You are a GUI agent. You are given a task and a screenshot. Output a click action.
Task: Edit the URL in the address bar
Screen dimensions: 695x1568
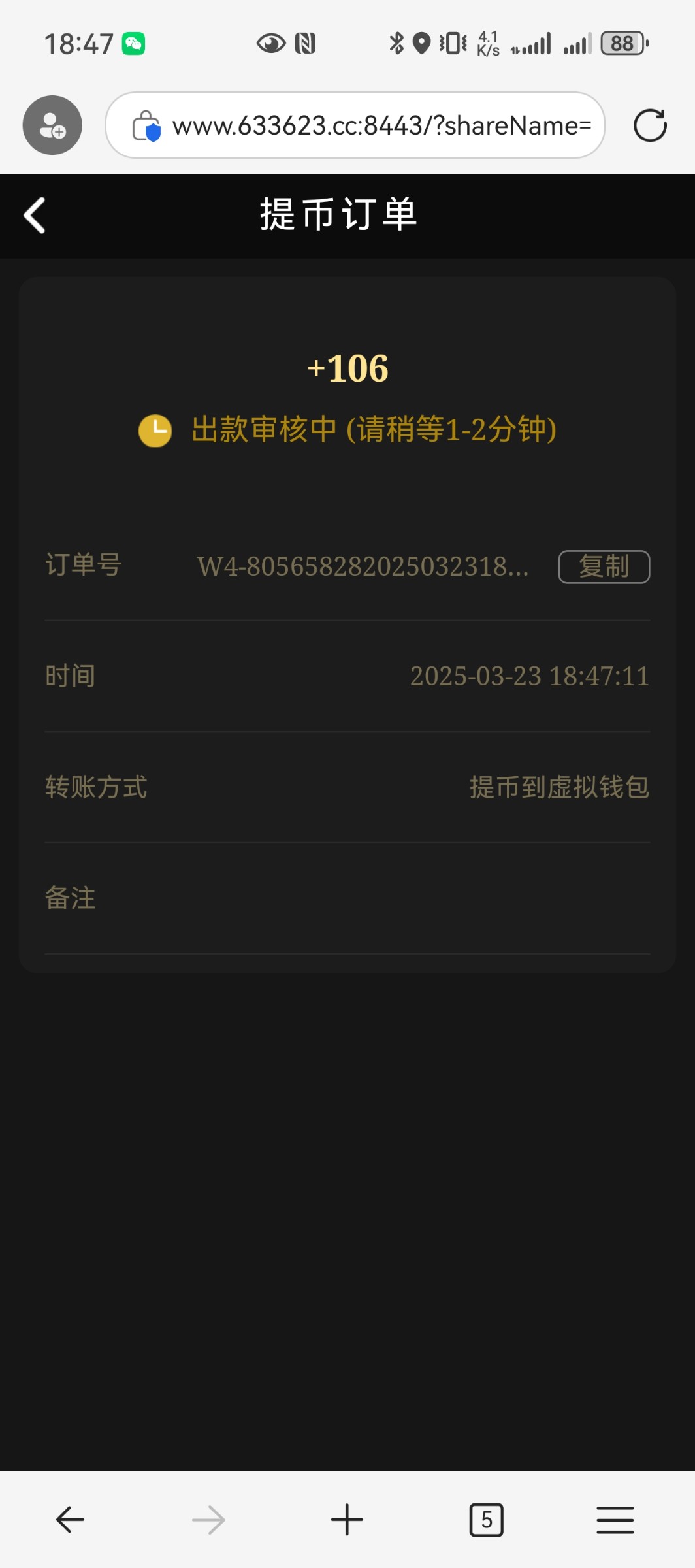tap(381, 125)
